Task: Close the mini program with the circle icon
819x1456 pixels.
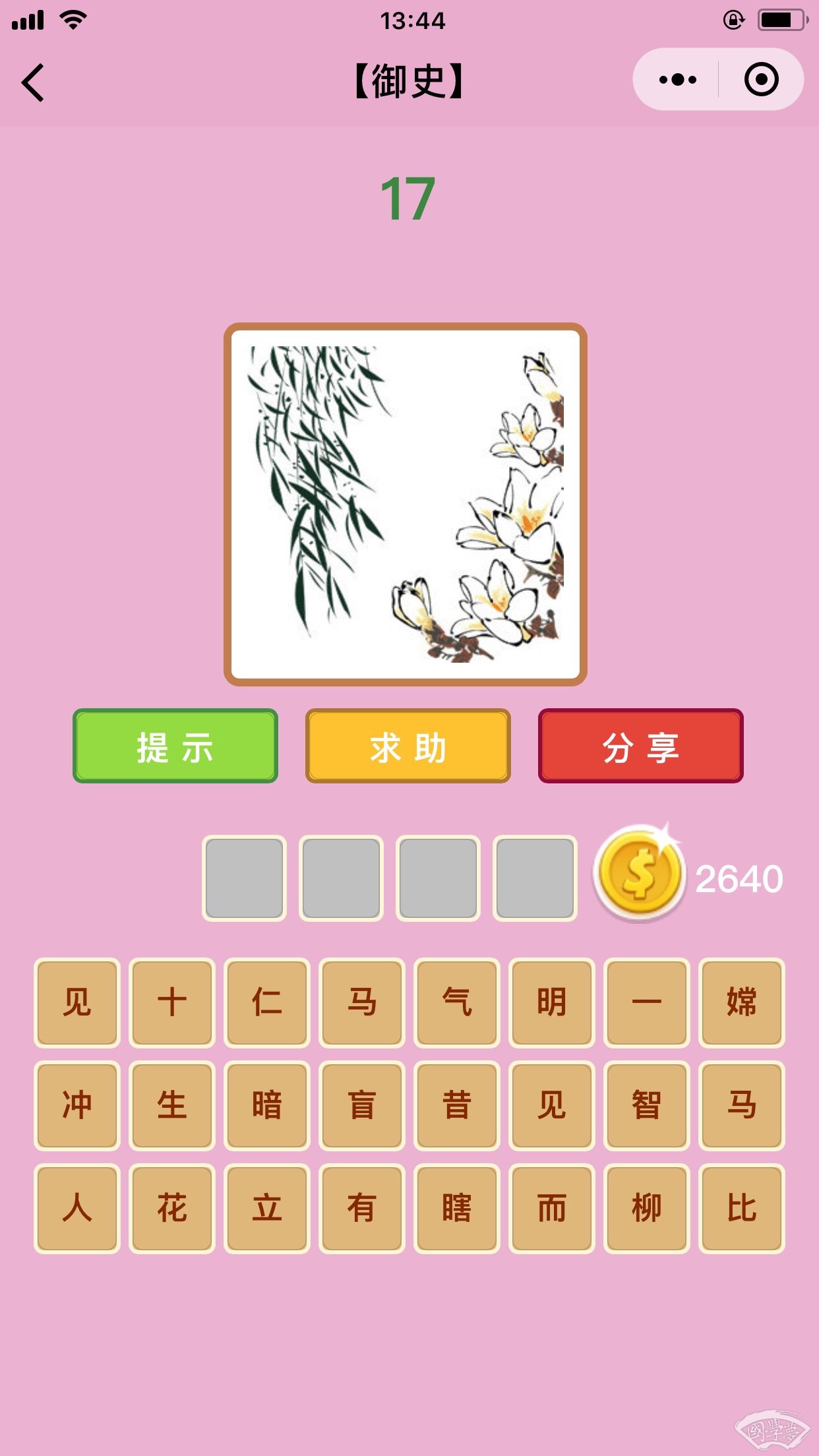Action: pyautogui.click(x=761, y=80)
